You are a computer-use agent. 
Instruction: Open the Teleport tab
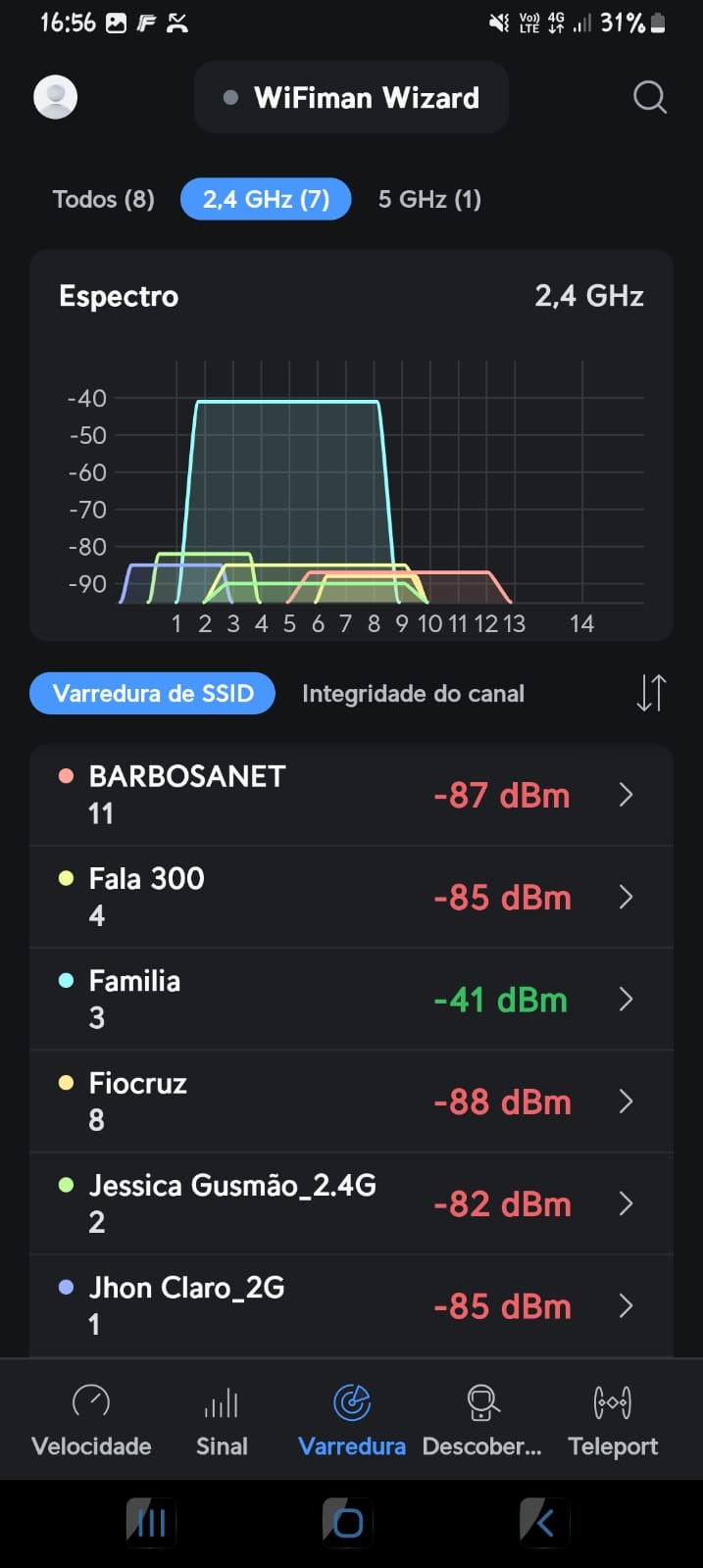coord(613,1420)
